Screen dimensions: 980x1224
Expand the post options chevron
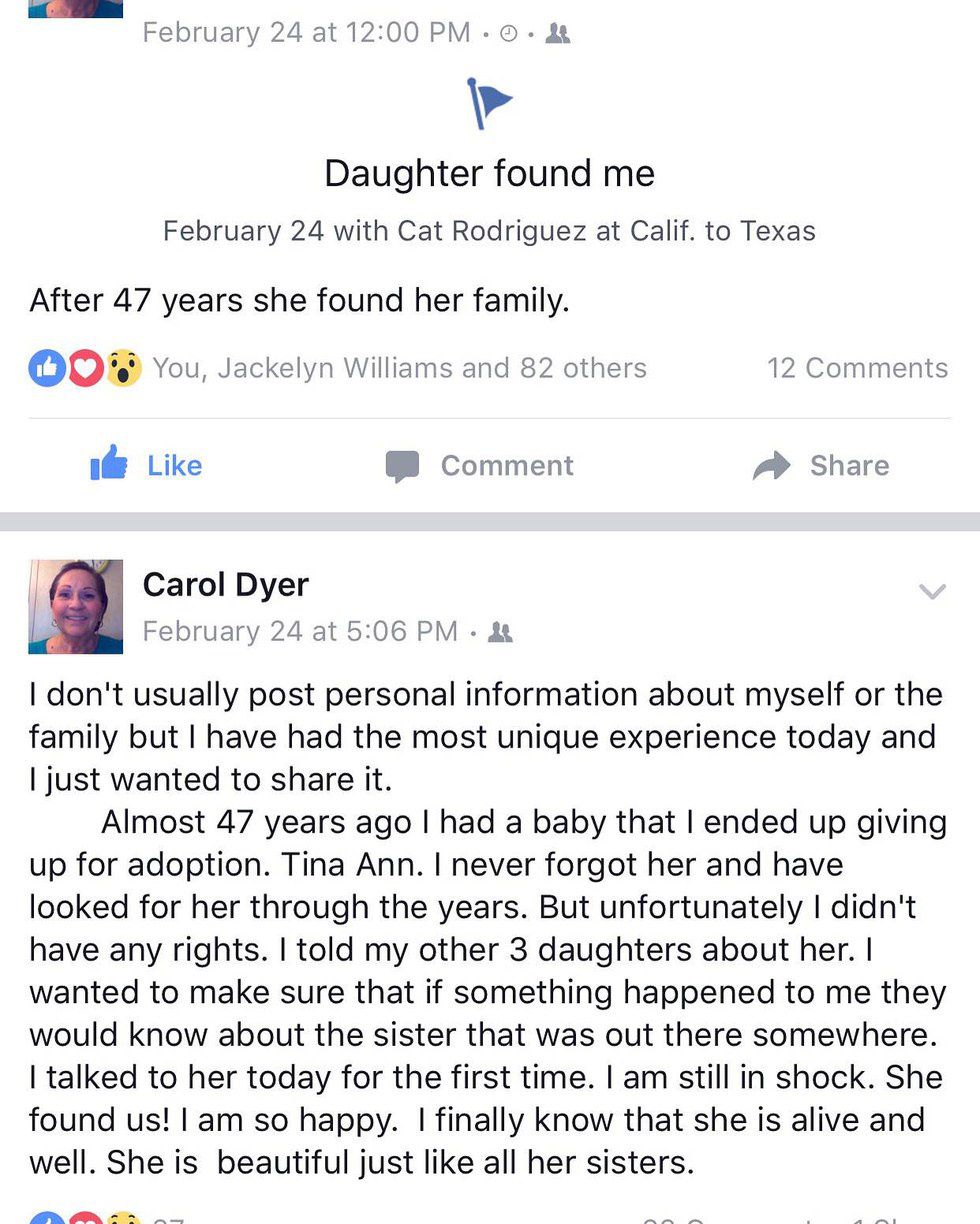point(931,592)
